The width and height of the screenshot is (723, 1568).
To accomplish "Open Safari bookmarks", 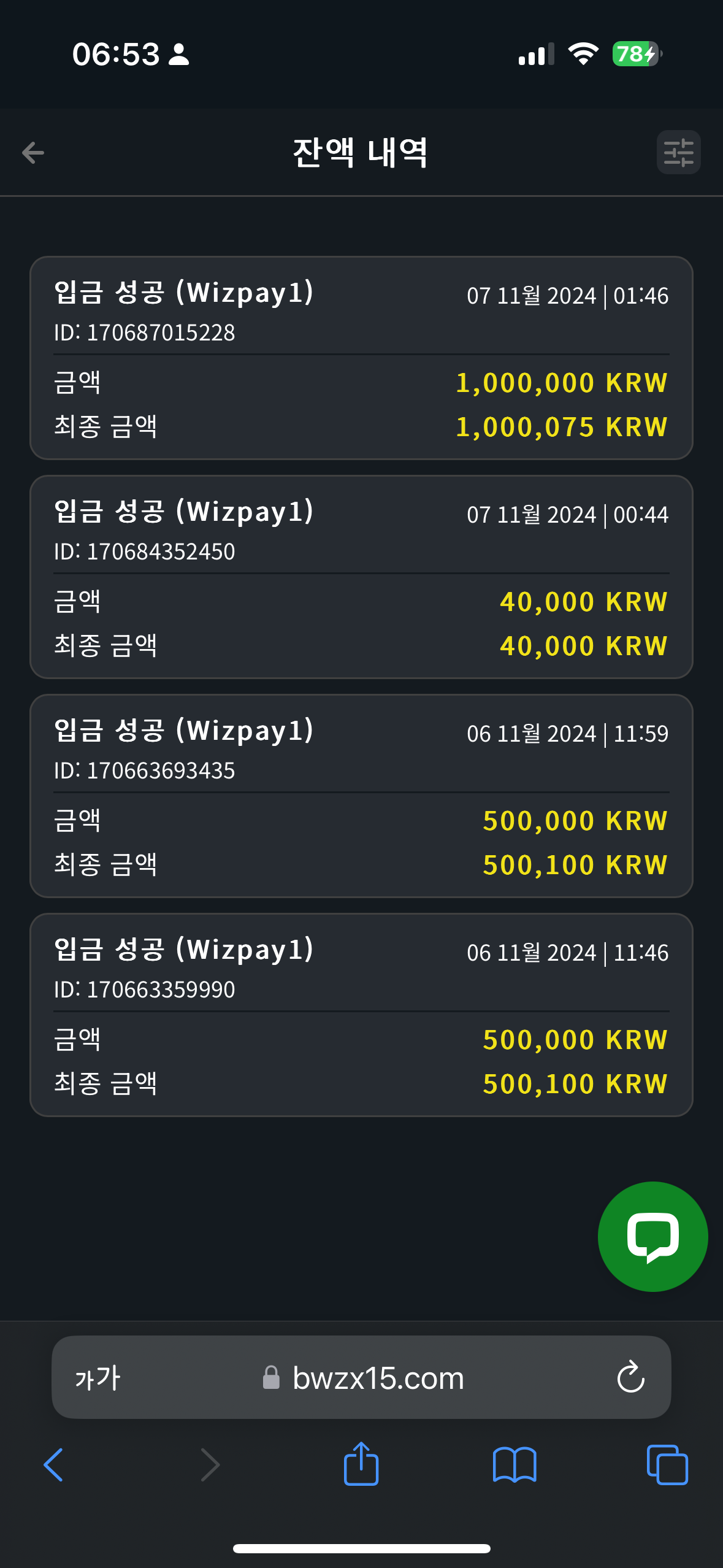I will coord(515,1465).
